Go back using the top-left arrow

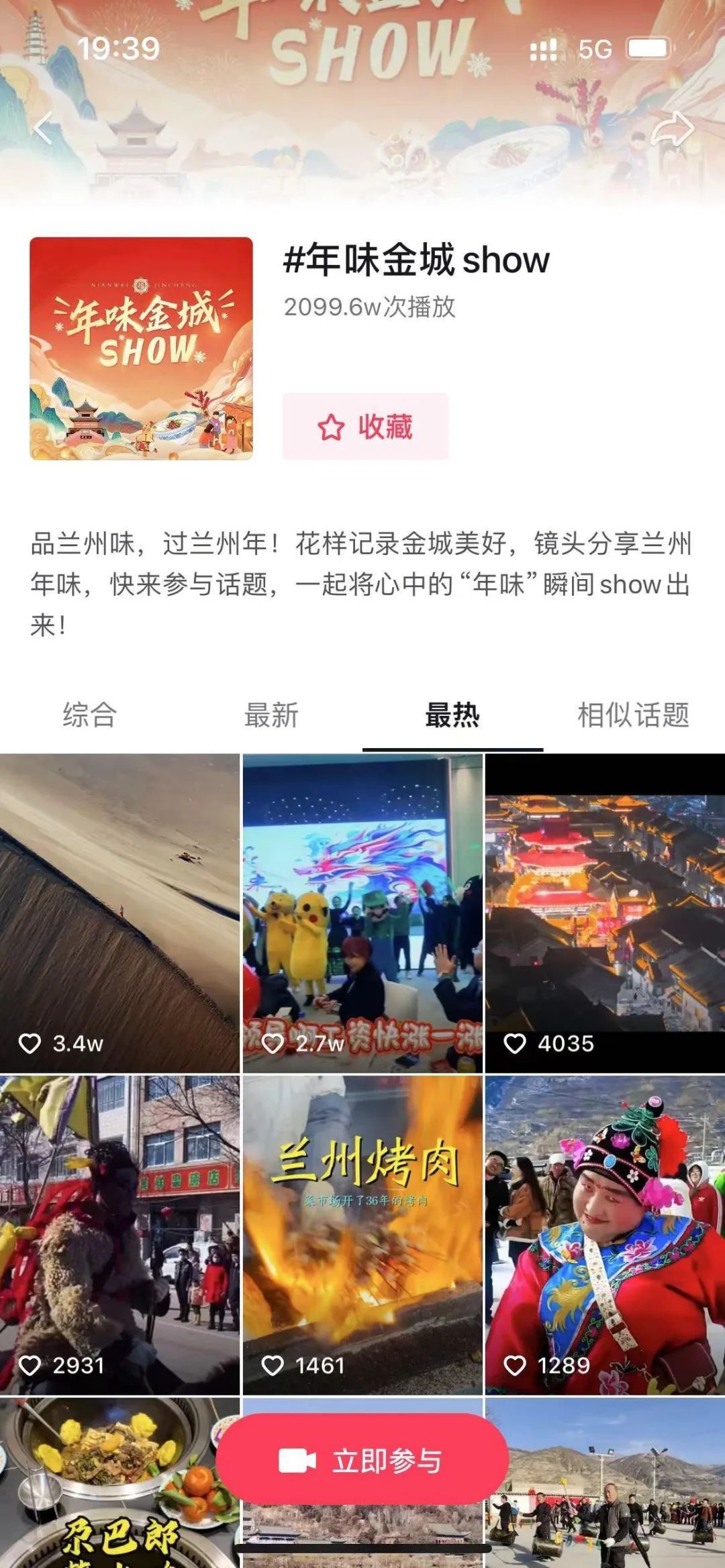tap(43, 127)
